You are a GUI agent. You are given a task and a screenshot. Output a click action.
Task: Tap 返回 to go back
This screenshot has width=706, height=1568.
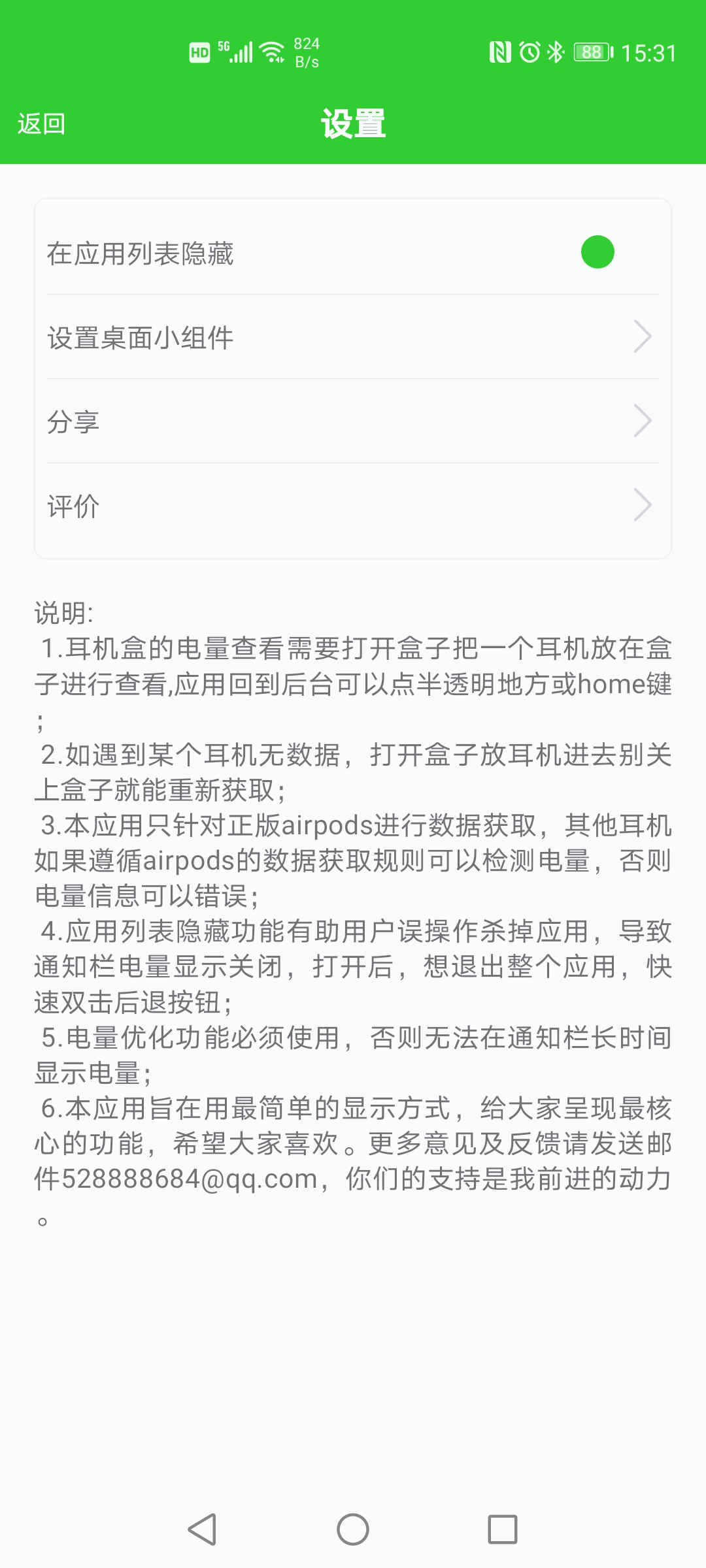click(41, 124)
